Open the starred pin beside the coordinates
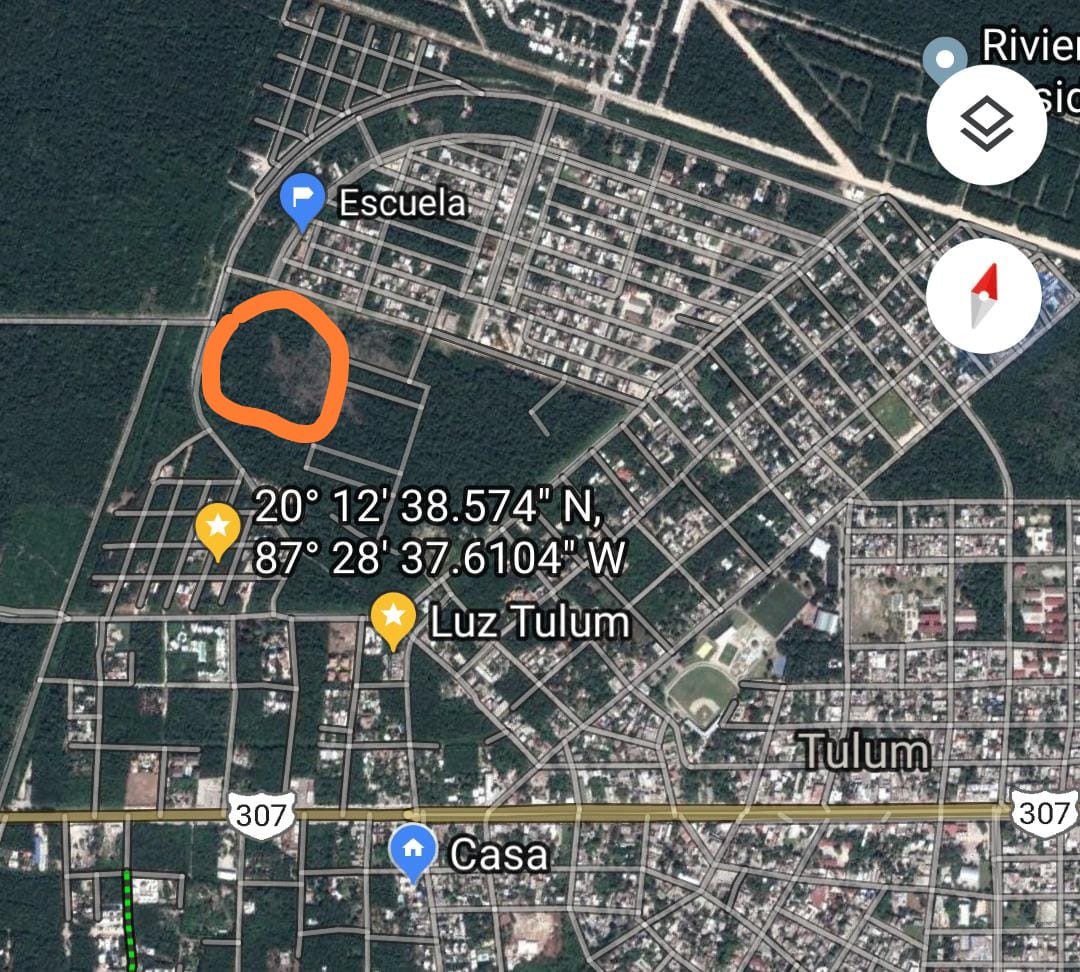Viewport: 1080px width, 972px height. coord(218,528)
